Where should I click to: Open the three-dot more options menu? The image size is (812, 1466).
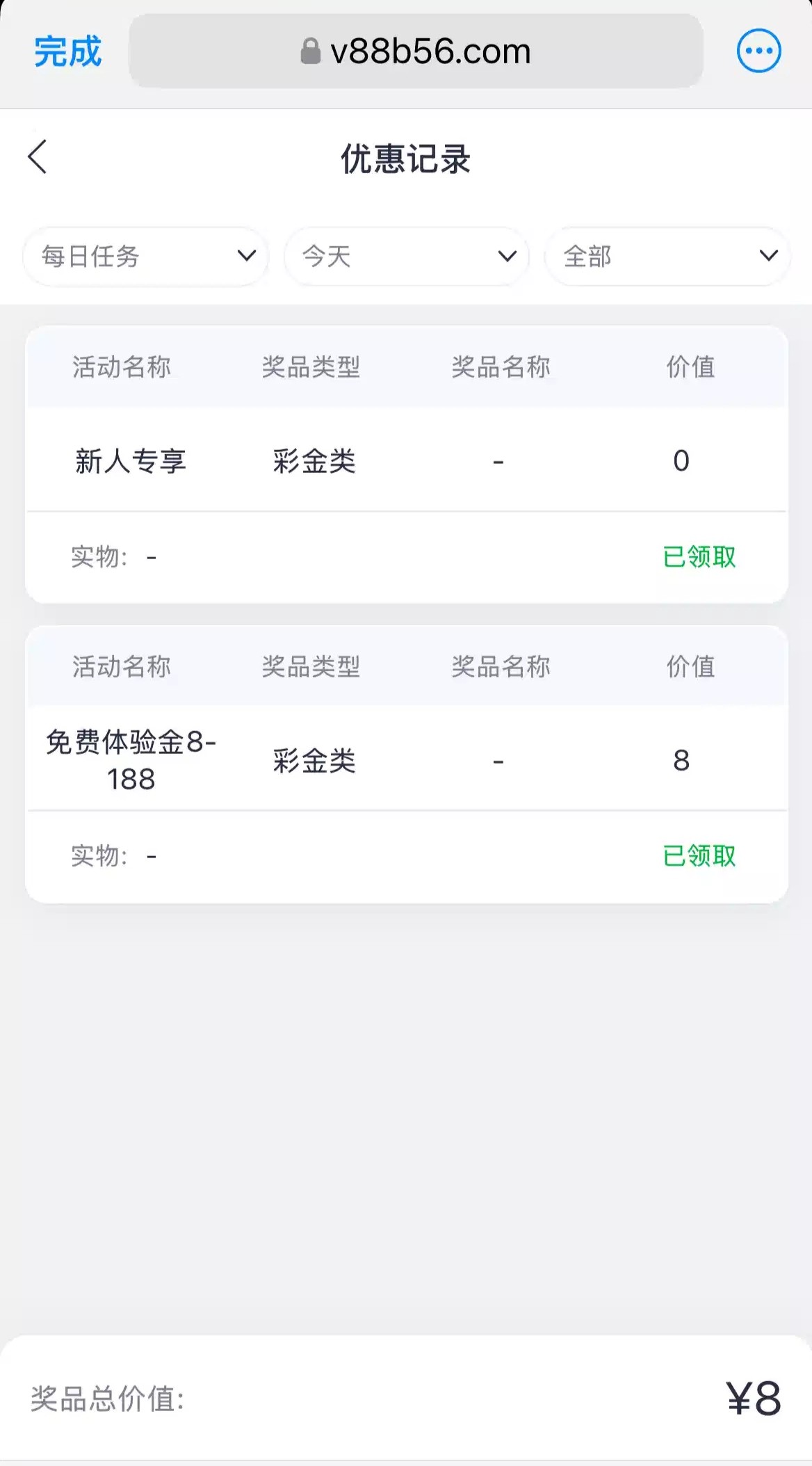click(x=758, y=51)
